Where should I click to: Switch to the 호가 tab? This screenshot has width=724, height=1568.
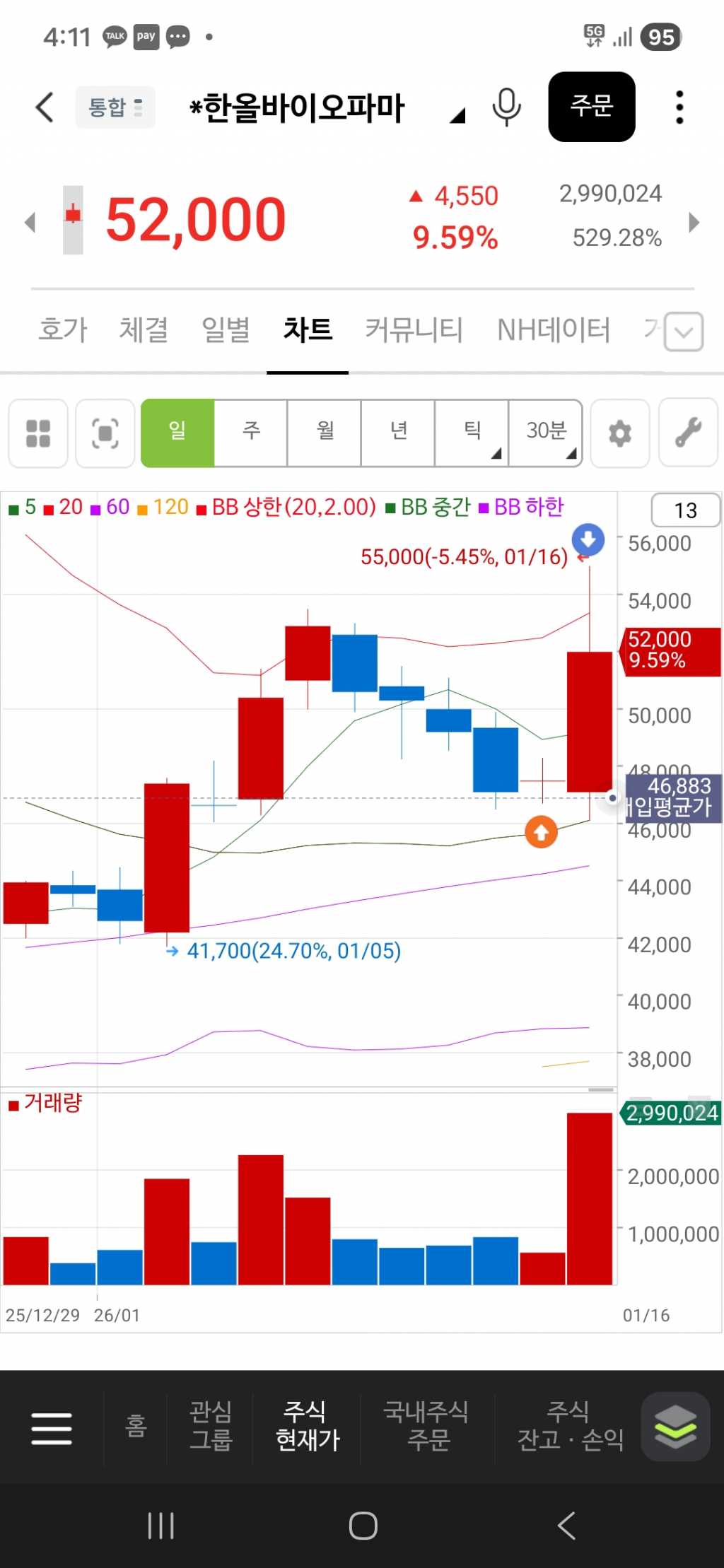(x=63, y=329)
